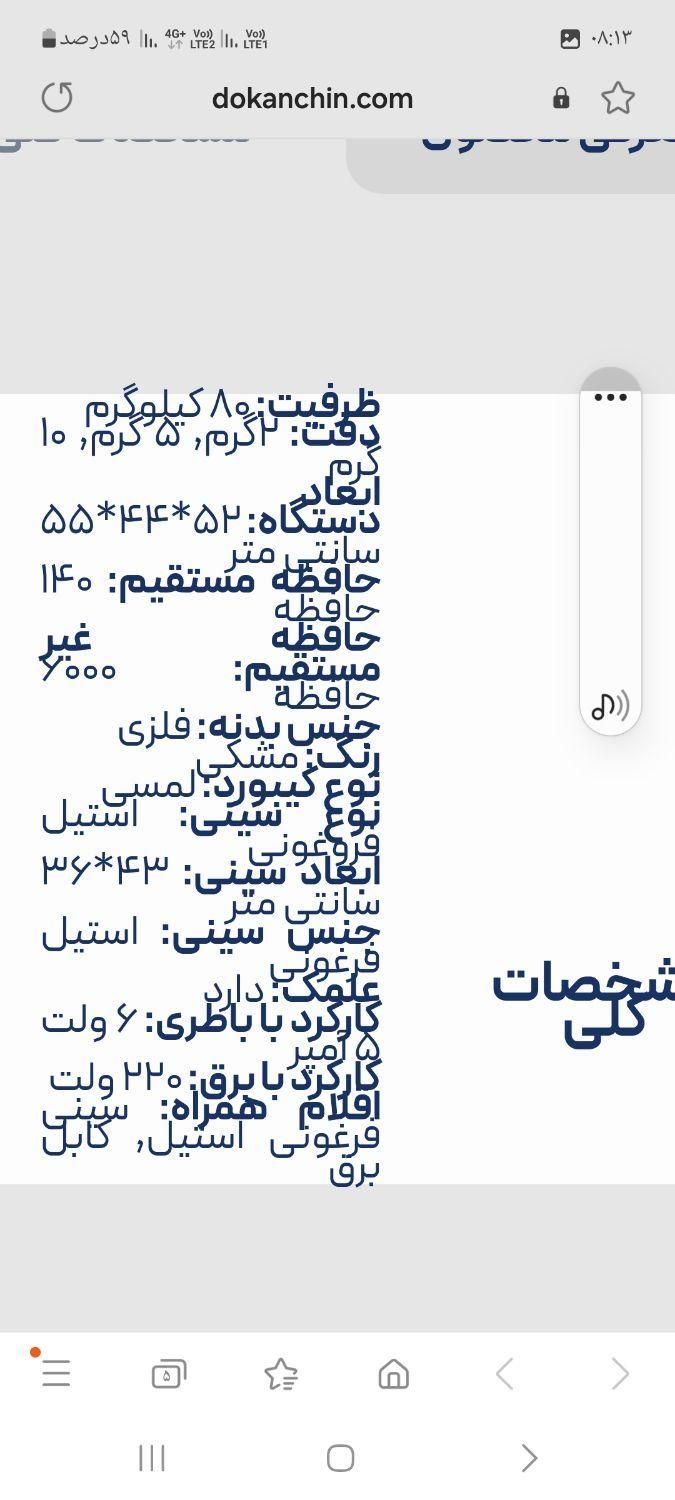Image resolution: width=675 pixels, height=1500 pixels.
Task: View site security info via the lock icon
Action: (x=561, y=98)
